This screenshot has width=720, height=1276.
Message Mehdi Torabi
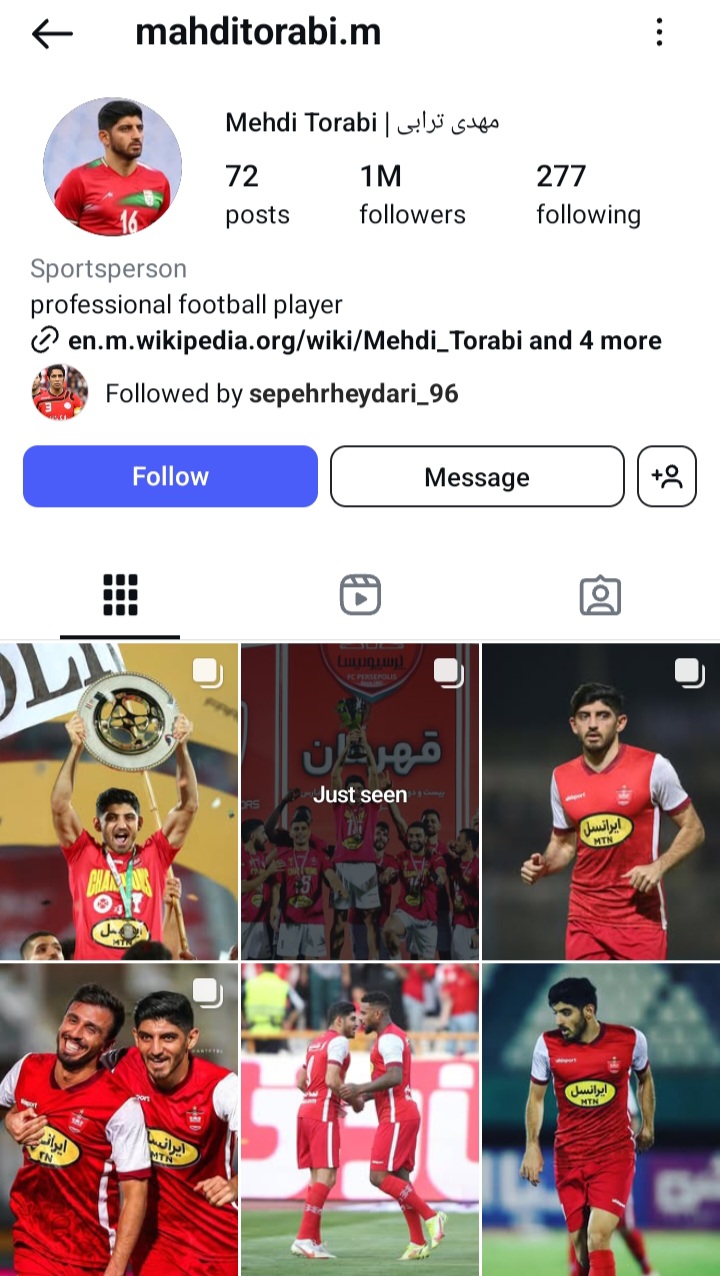click(x=477, y=477)
